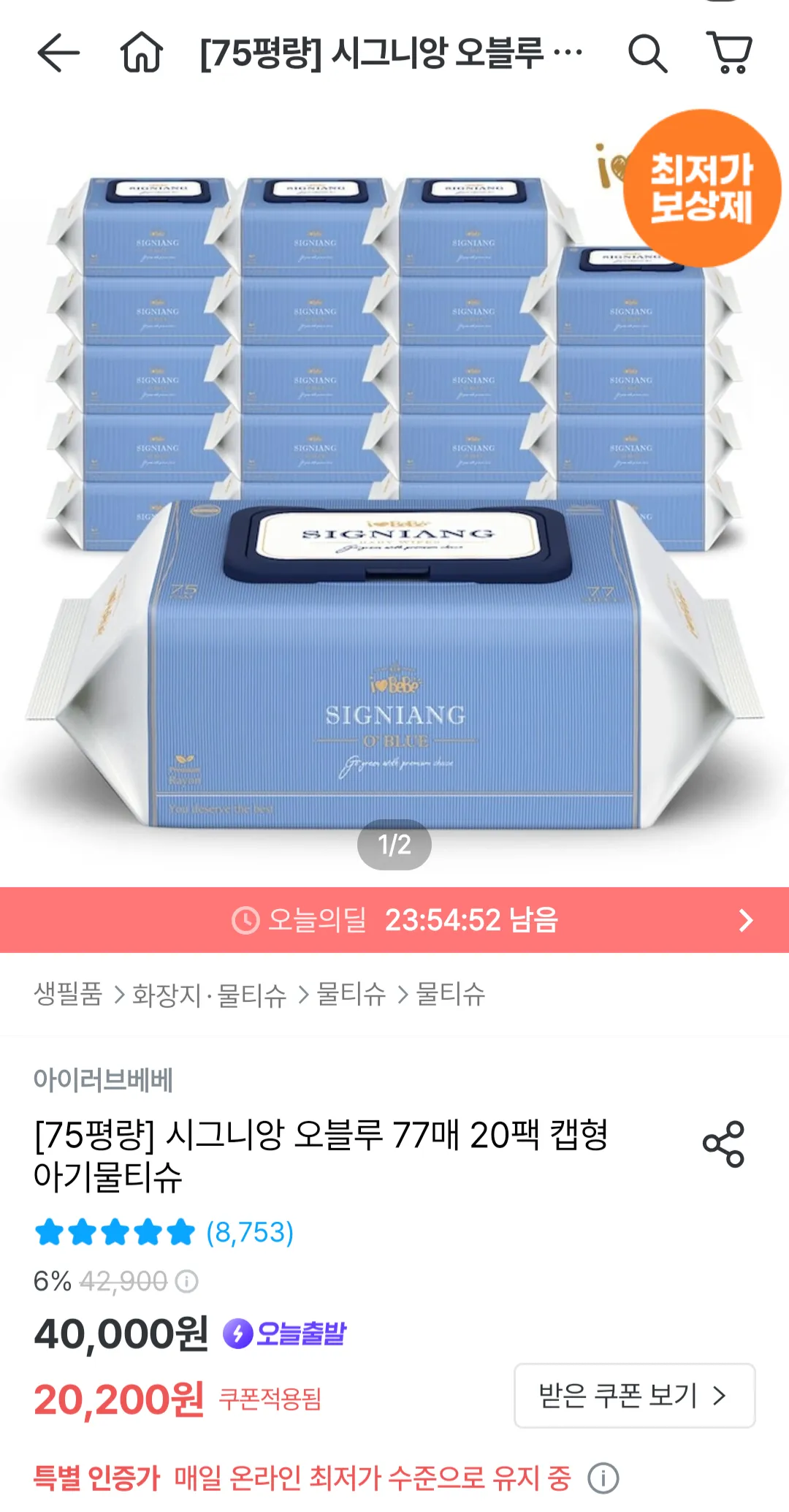The width and height of the screenshot is (789, 1512).
Task: View the 8,753 reviews
Action: point(249,1233)
